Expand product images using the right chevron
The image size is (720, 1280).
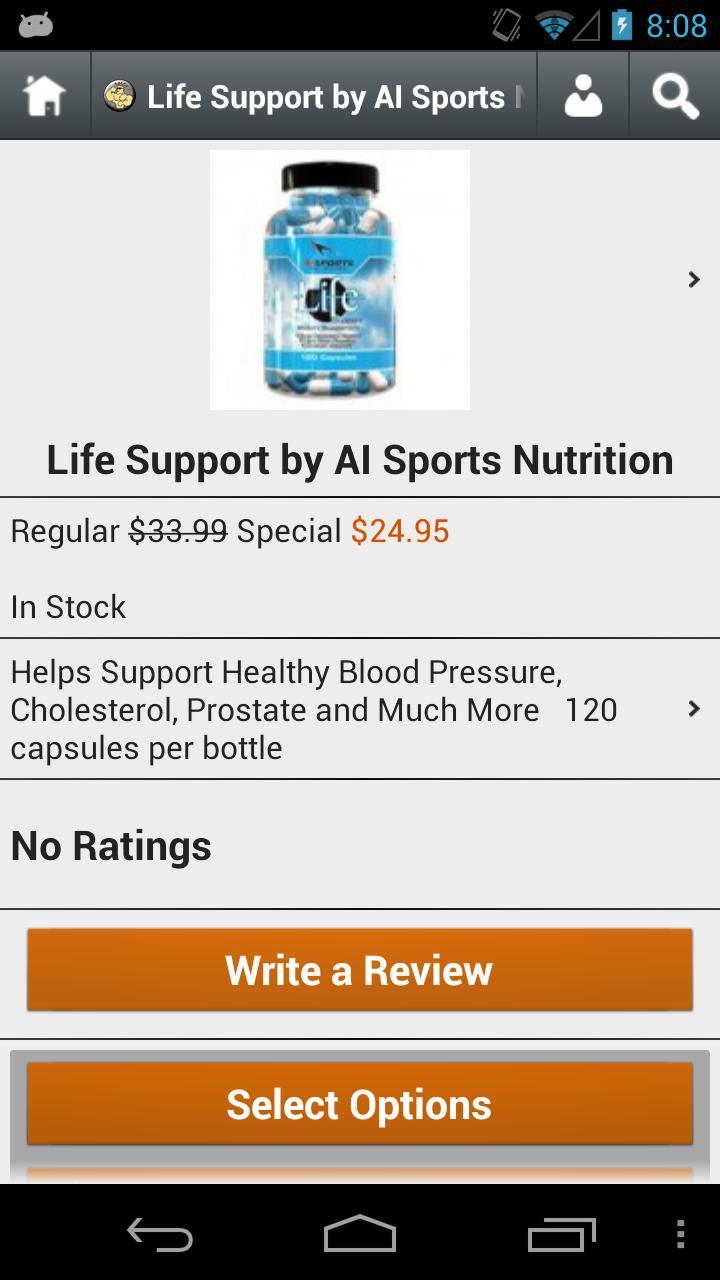click(x=694, y=279)
